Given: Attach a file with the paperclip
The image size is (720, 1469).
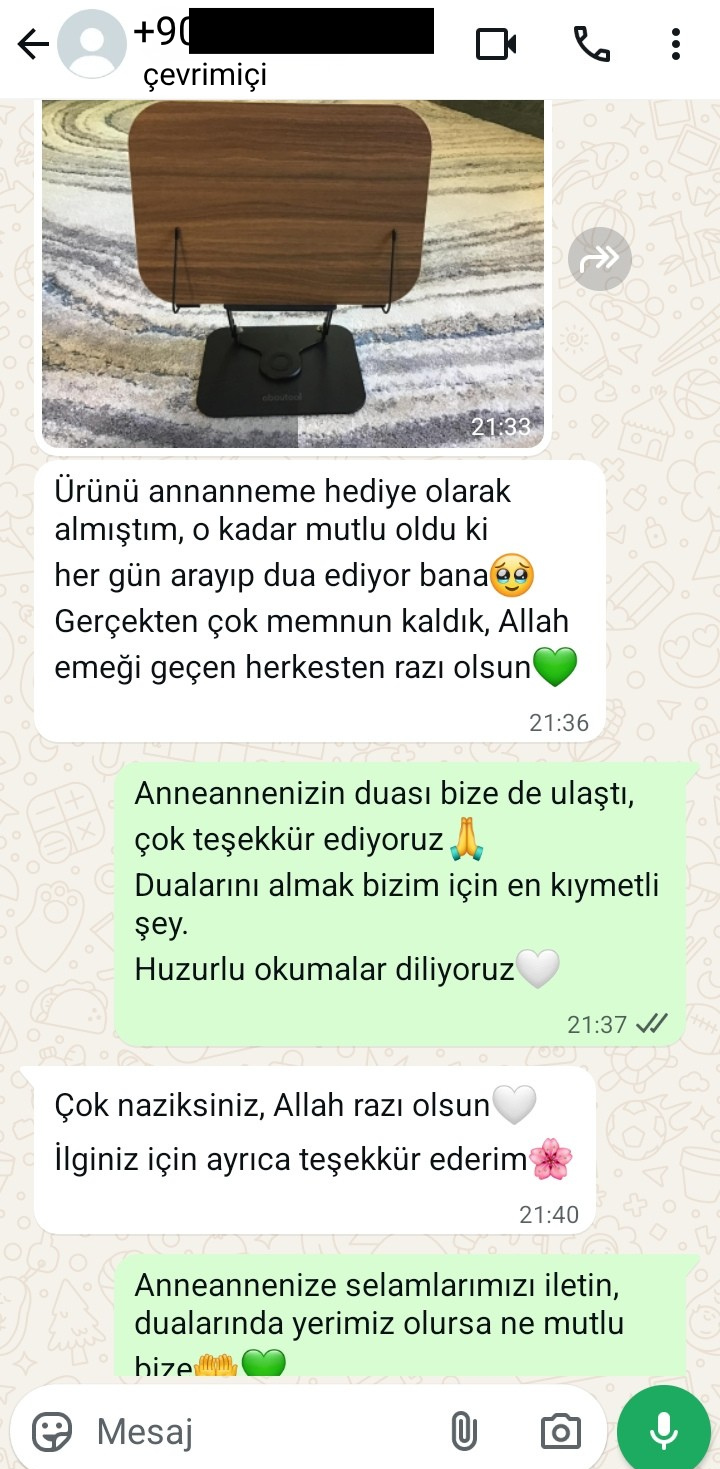Looking at the screenshot, I should (463, 1432).
